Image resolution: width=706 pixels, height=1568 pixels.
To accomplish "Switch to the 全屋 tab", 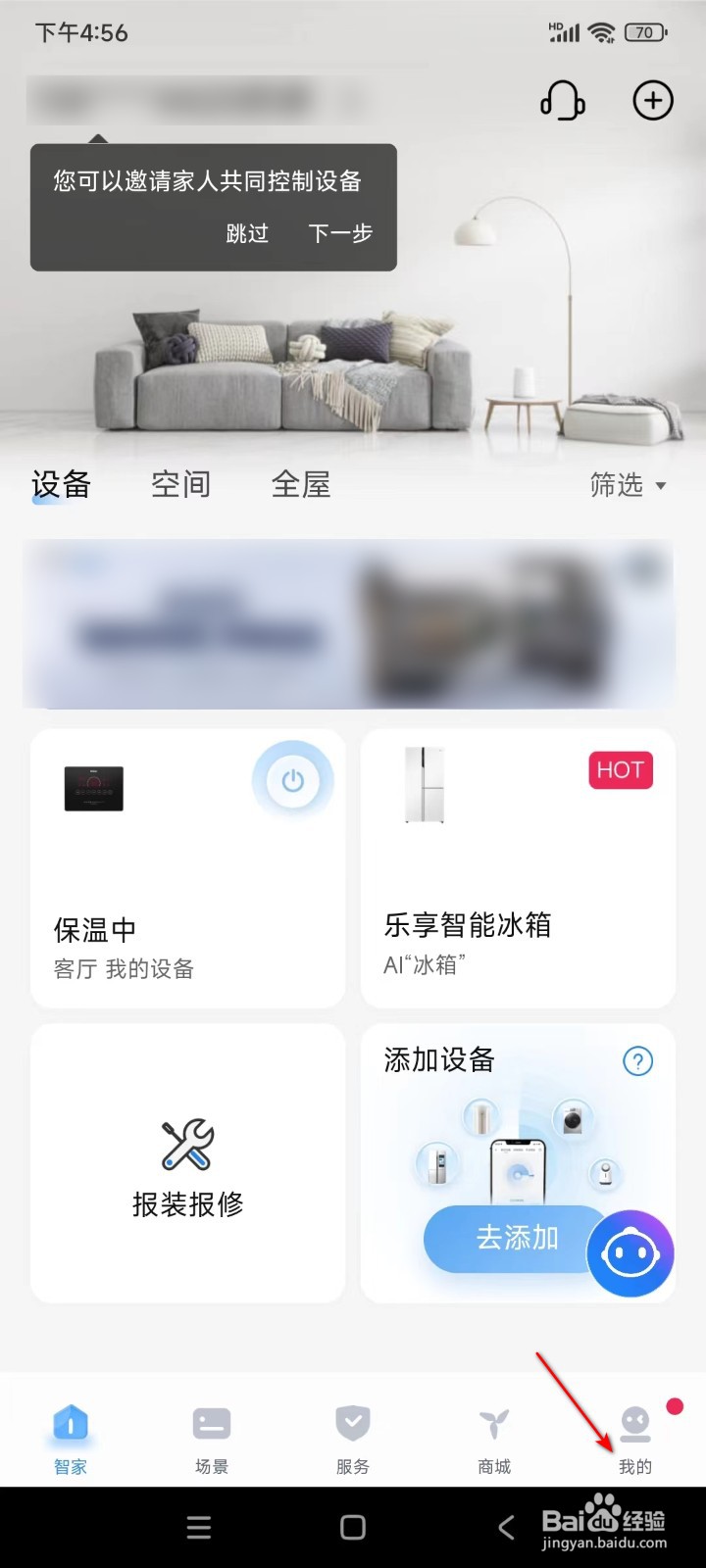I will tap(300, 484).
